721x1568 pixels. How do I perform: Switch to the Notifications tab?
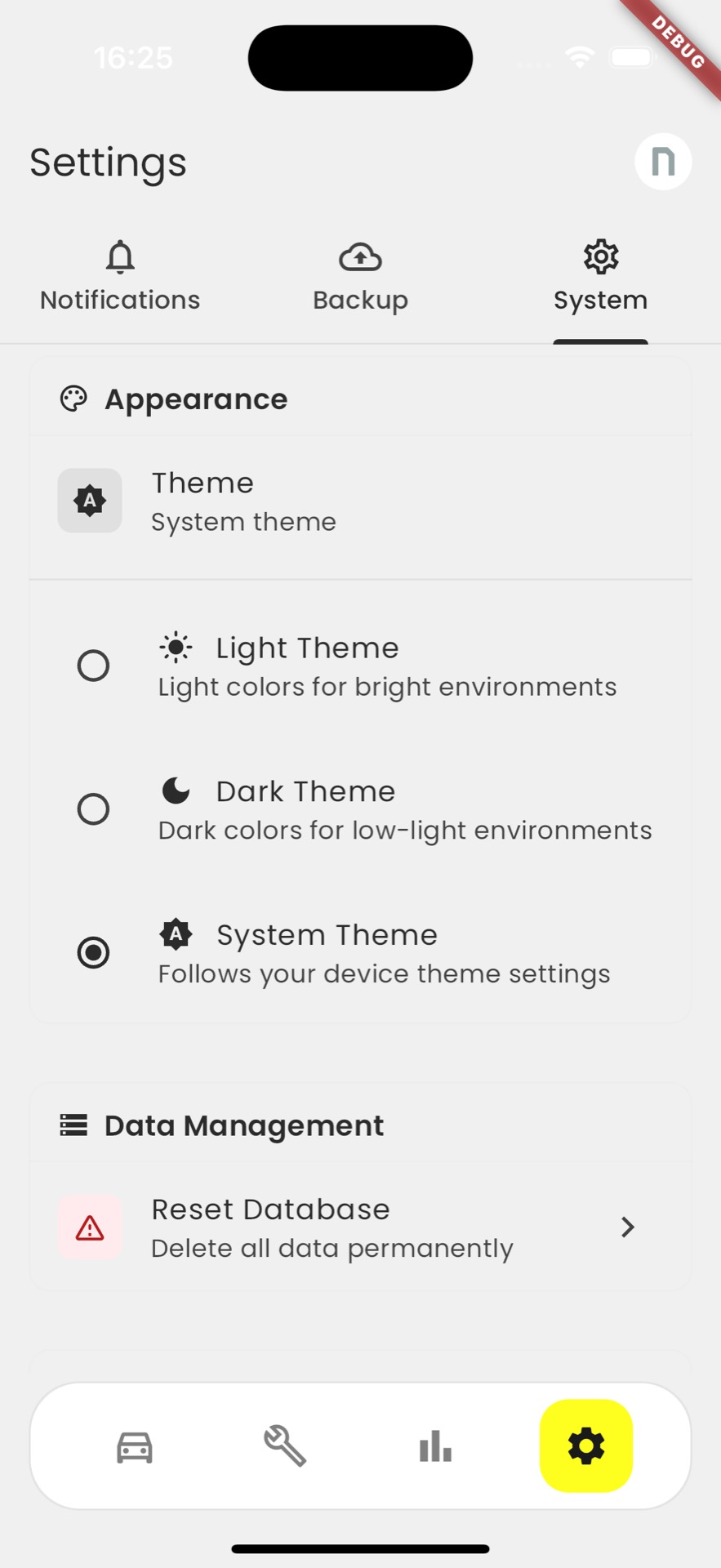[x=120, y=278]
